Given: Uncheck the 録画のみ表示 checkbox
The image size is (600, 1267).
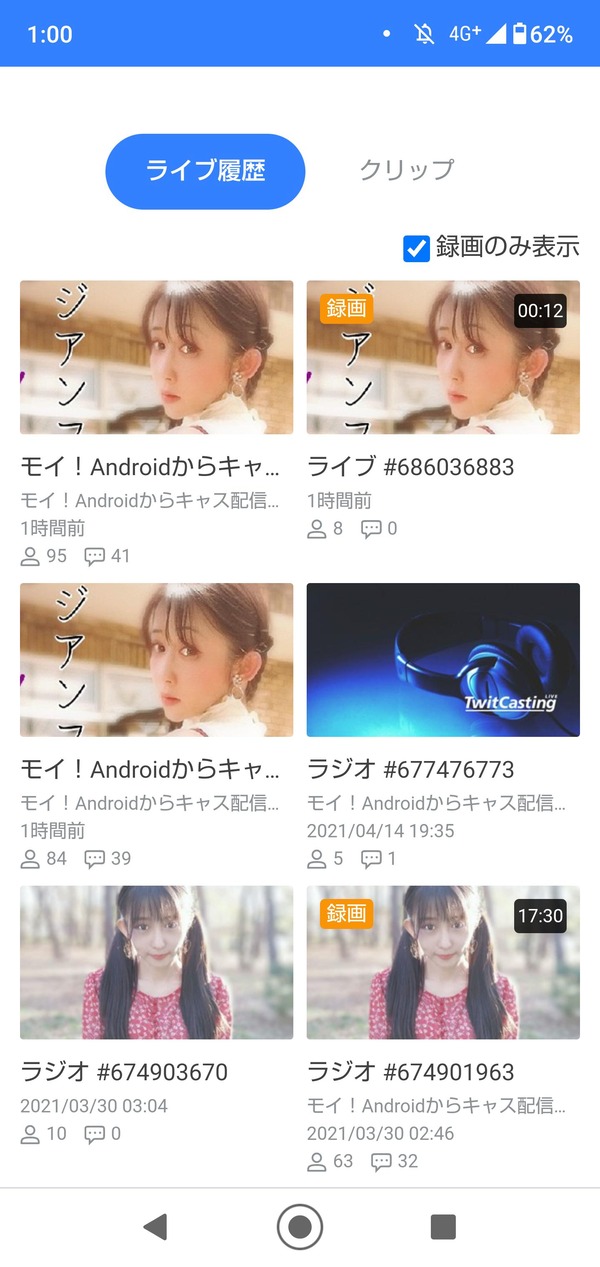Looking at the screenshot, I should 416,247.
